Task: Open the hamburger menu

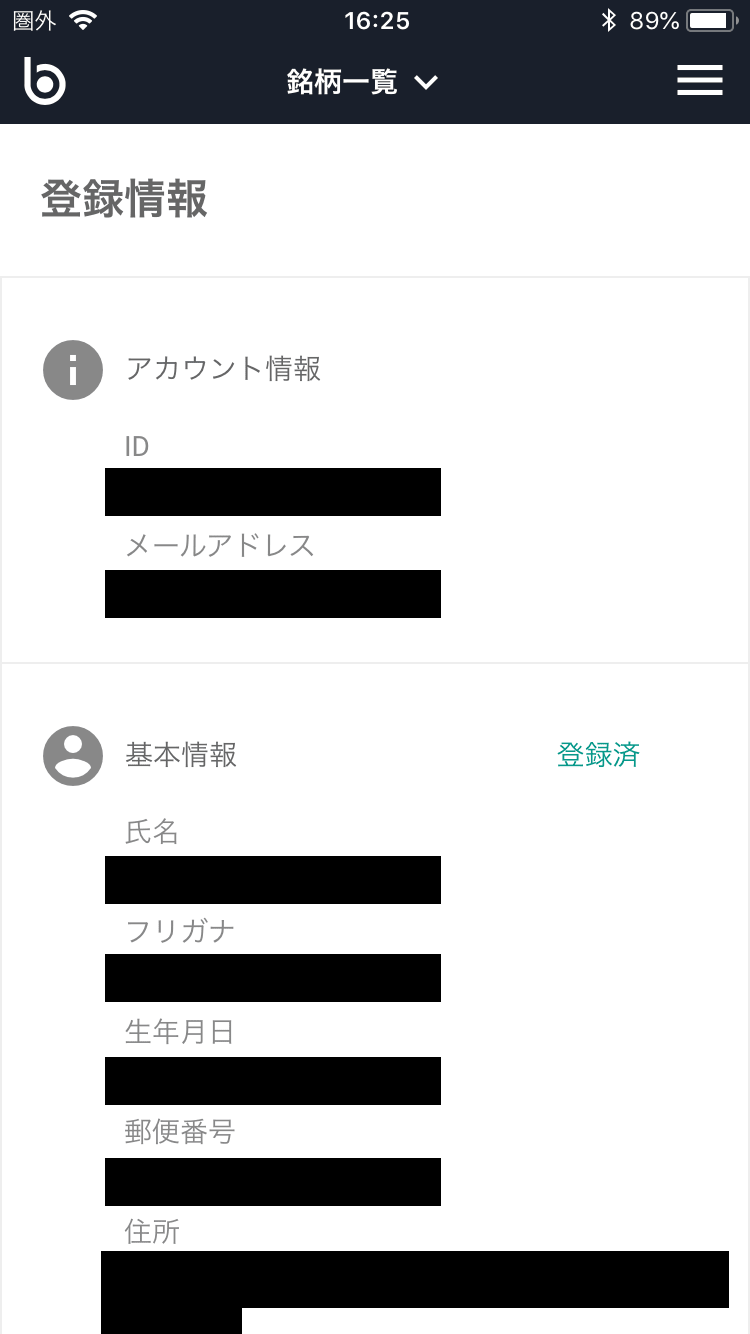Action: click(699, 81)
